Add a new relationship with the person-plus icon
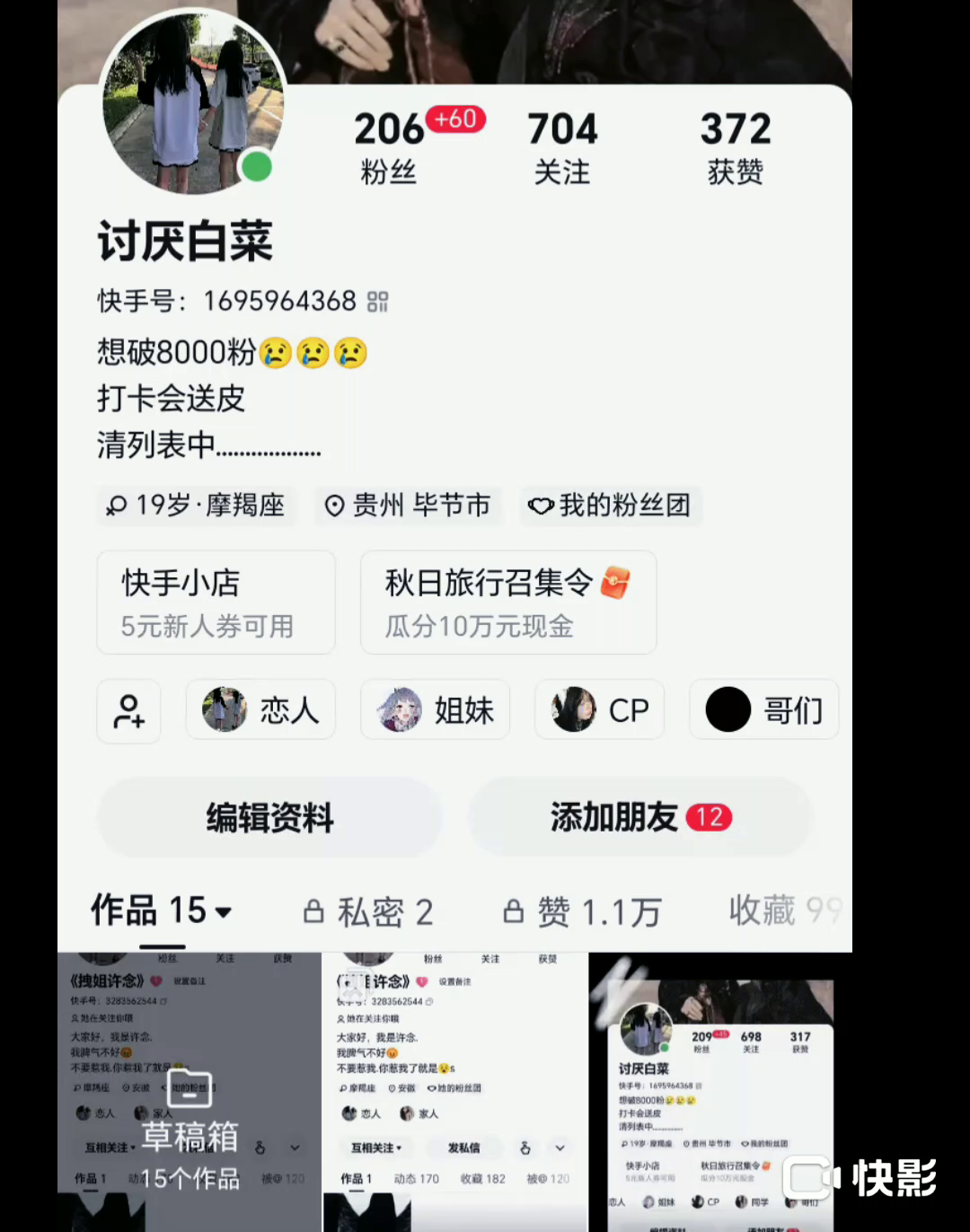The width and height of the screenshot is (970, 1232). point(129,711)
